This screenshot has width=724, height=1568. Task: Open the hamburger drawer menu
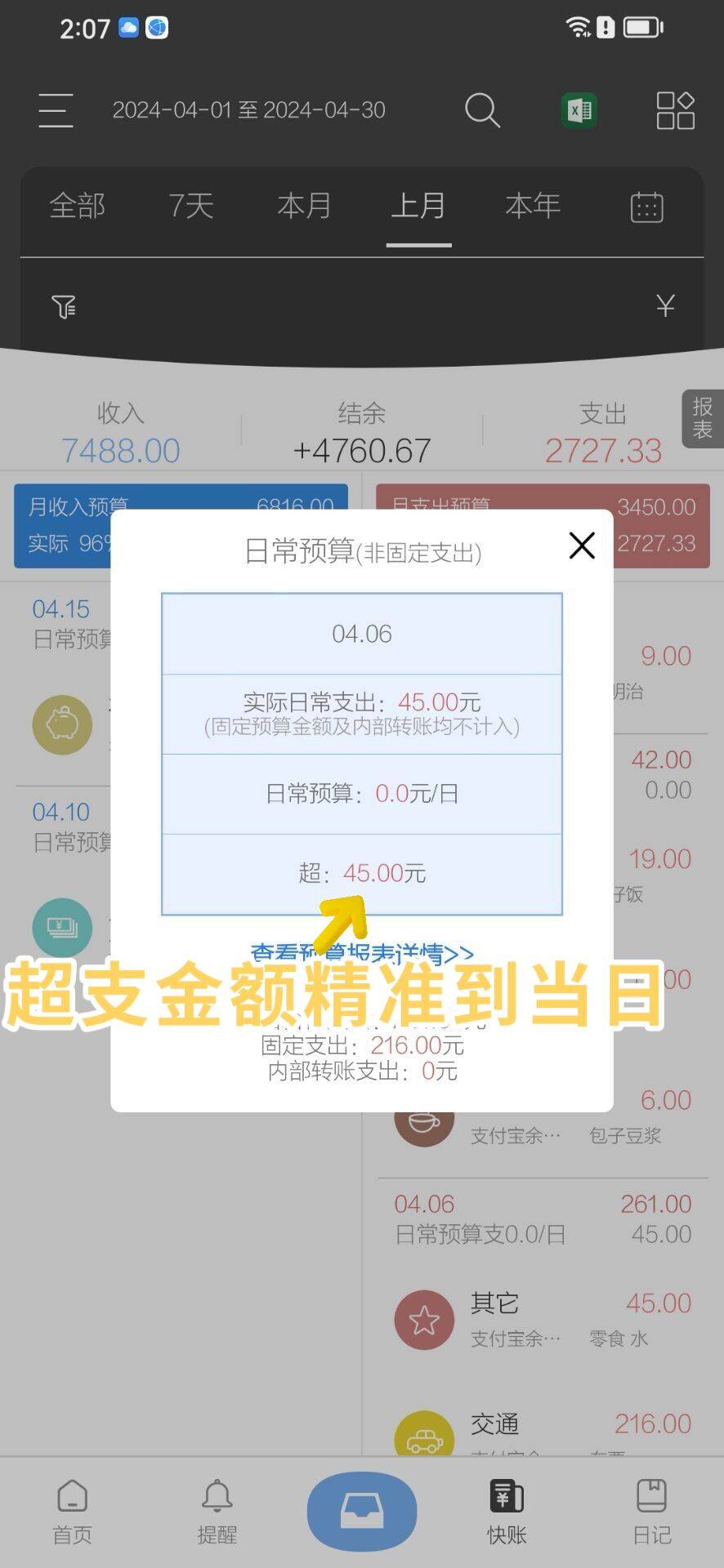point(56,110)
